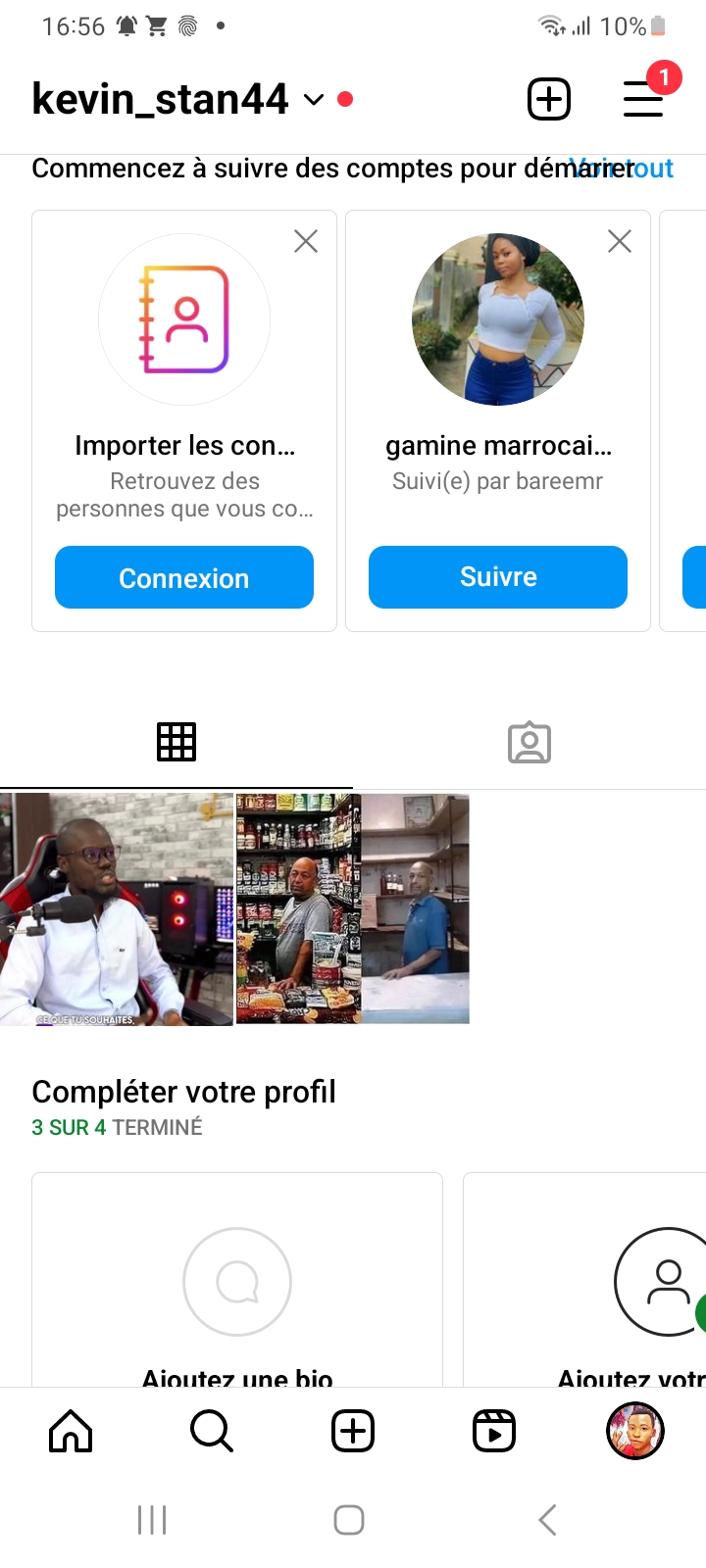Viewport: 706px width, 1568px height.
Task: Open the hamburger menu with notification badge
Action: tap(643, 99)
